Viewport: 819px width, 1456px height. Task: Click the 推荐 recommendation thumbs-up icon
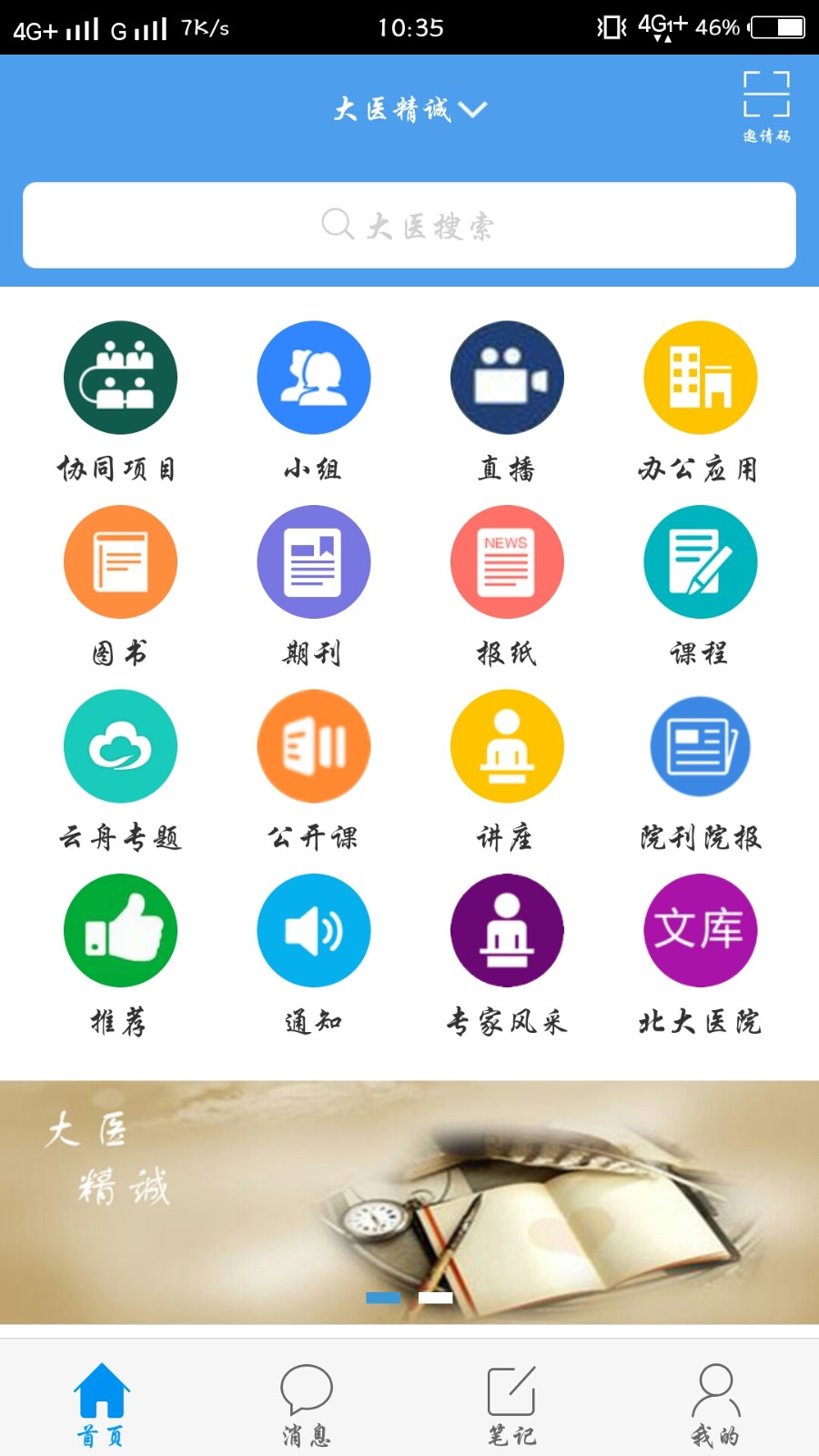119,930
